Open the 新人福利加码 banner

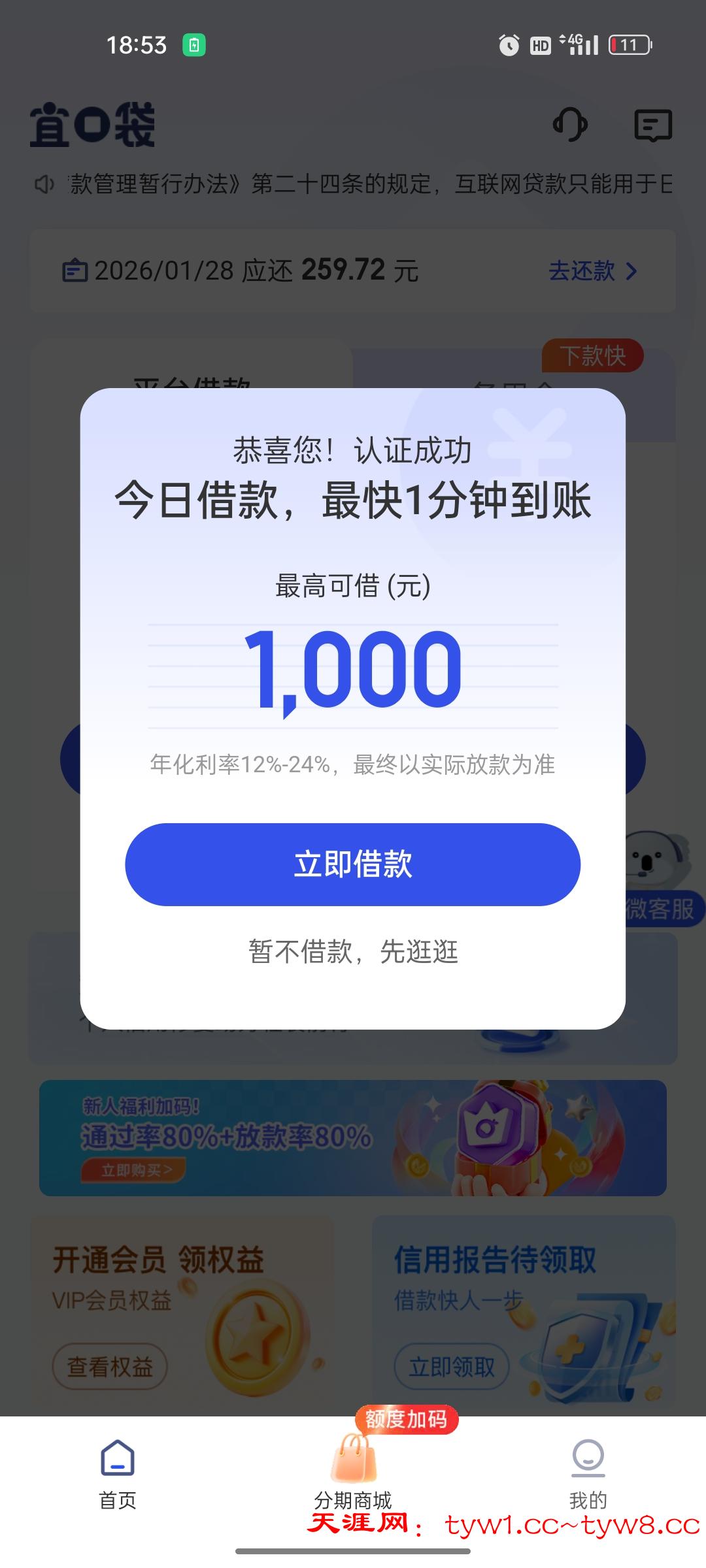point(352,1137)
